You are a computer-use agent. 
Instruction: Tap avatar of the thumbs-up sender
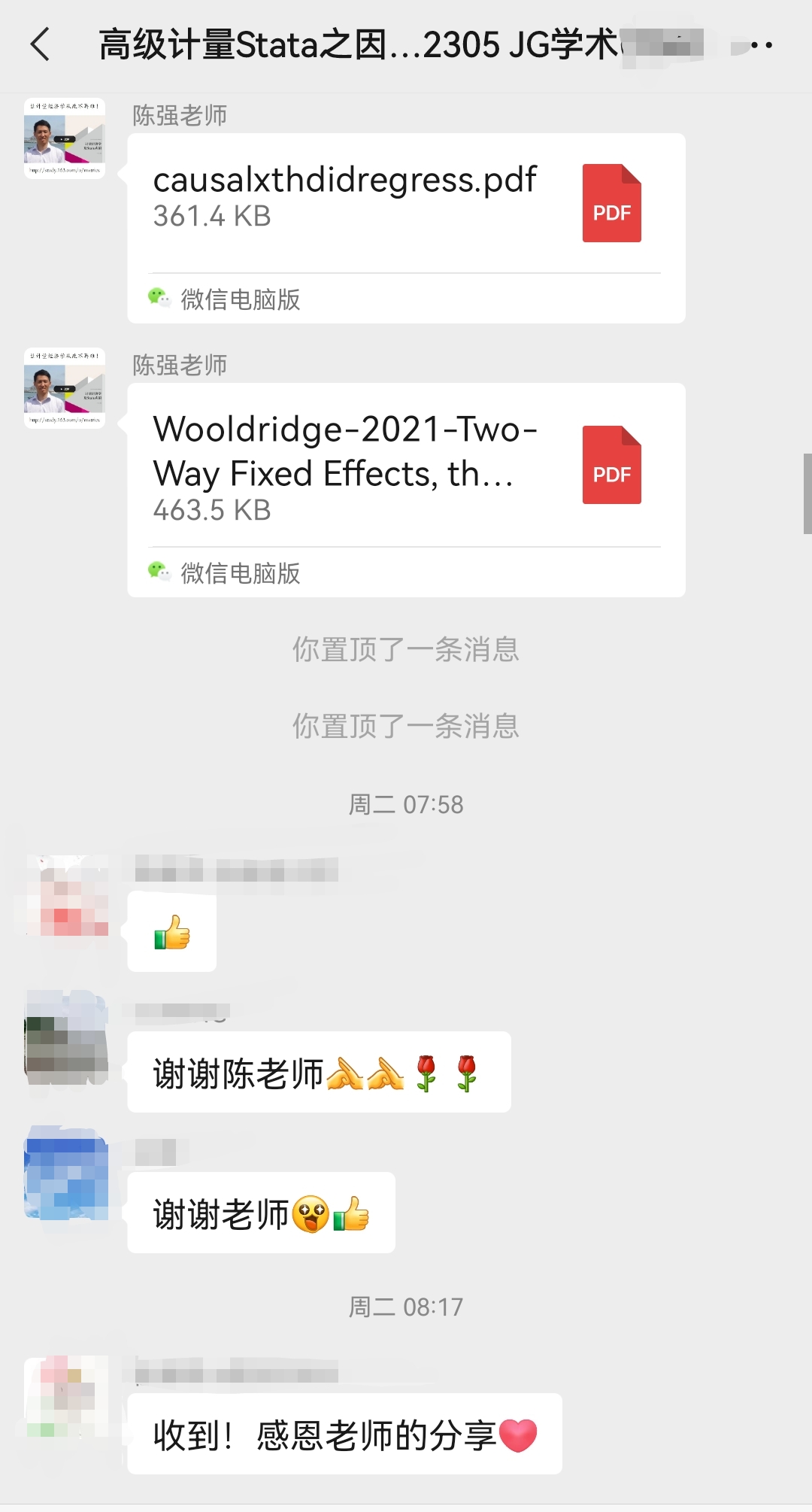(66, 897)
